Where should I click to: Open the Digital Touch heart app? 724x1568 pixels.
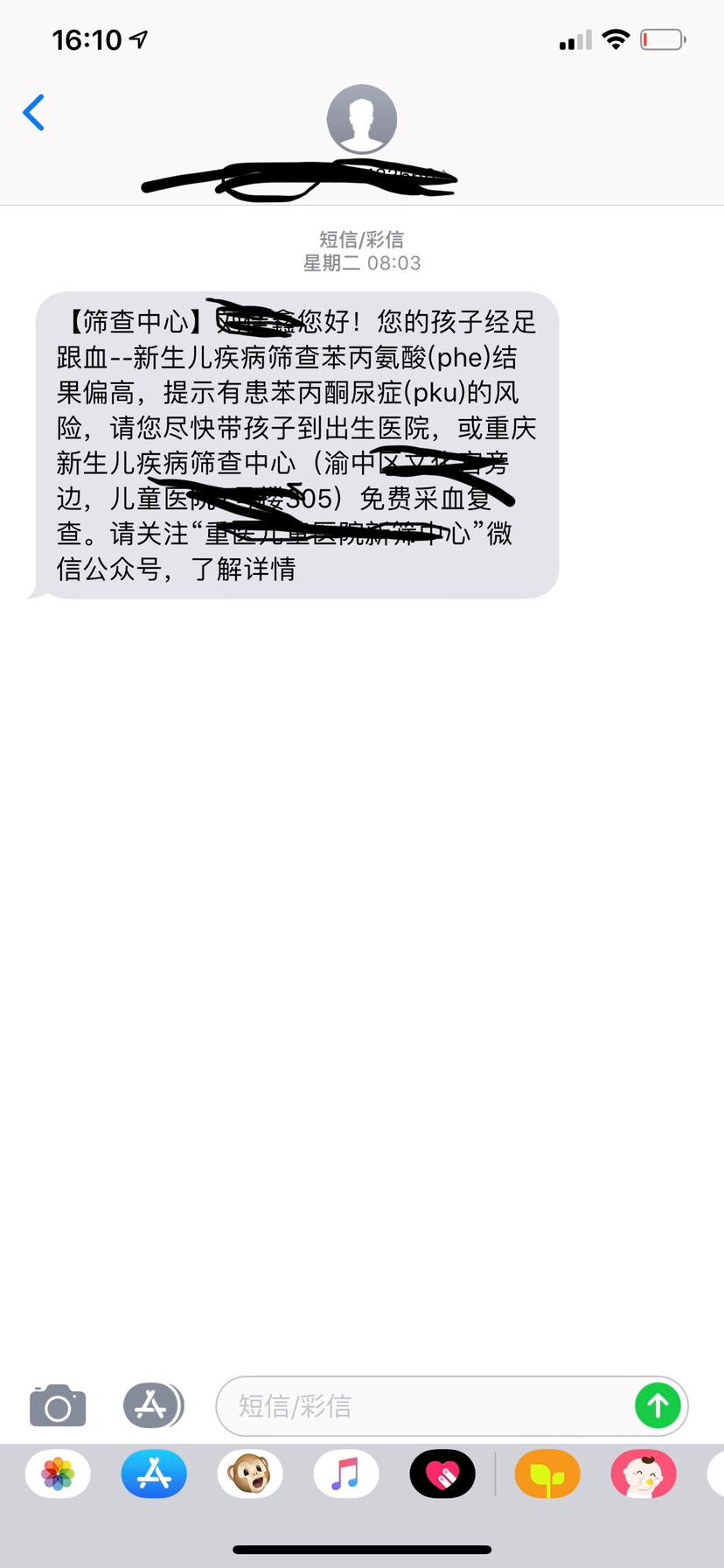point(442,1474)
